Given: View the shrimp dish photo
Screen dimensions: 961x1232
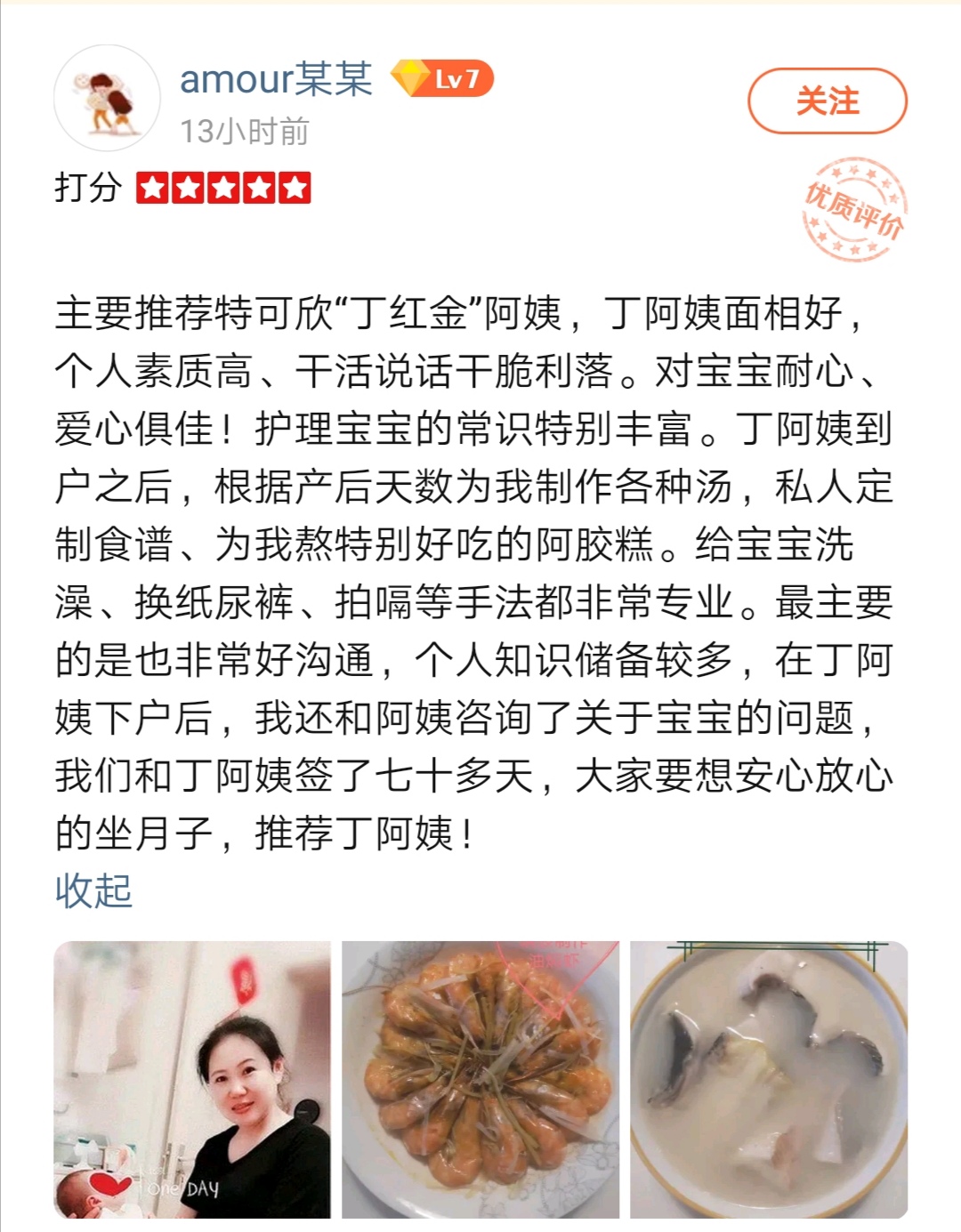Looking at the screenshot, I should pyautogui.click(x=480, y=1079).
